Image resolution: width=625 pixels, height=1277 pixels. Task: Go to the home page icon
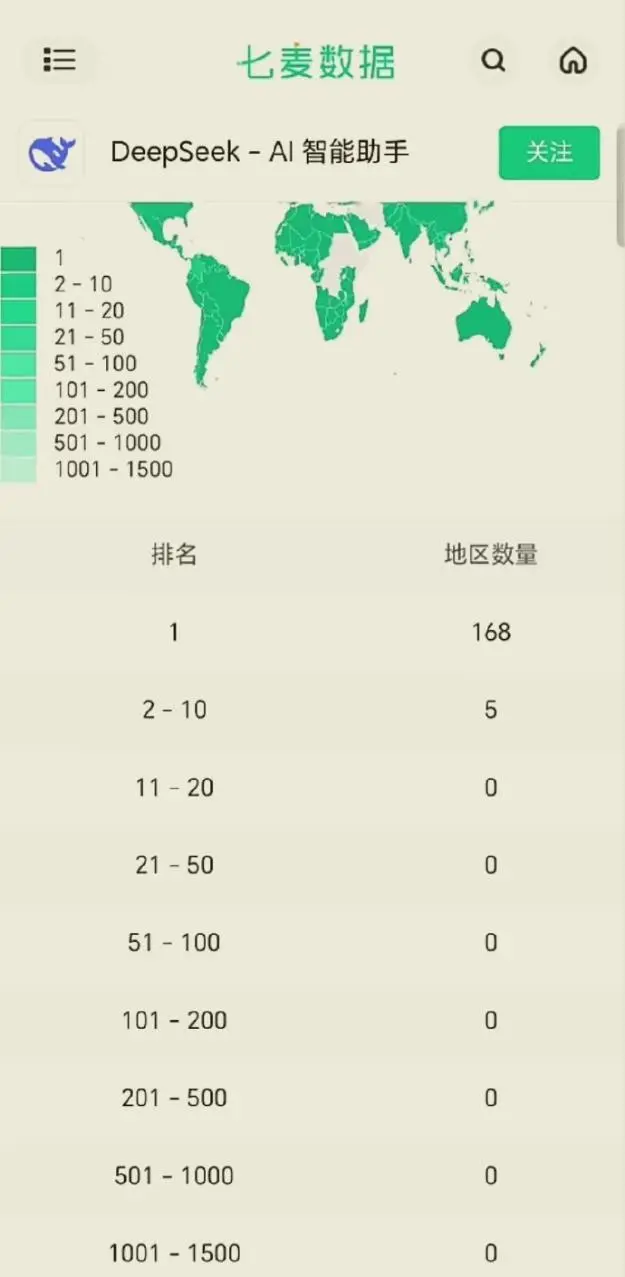click(572, 61)
